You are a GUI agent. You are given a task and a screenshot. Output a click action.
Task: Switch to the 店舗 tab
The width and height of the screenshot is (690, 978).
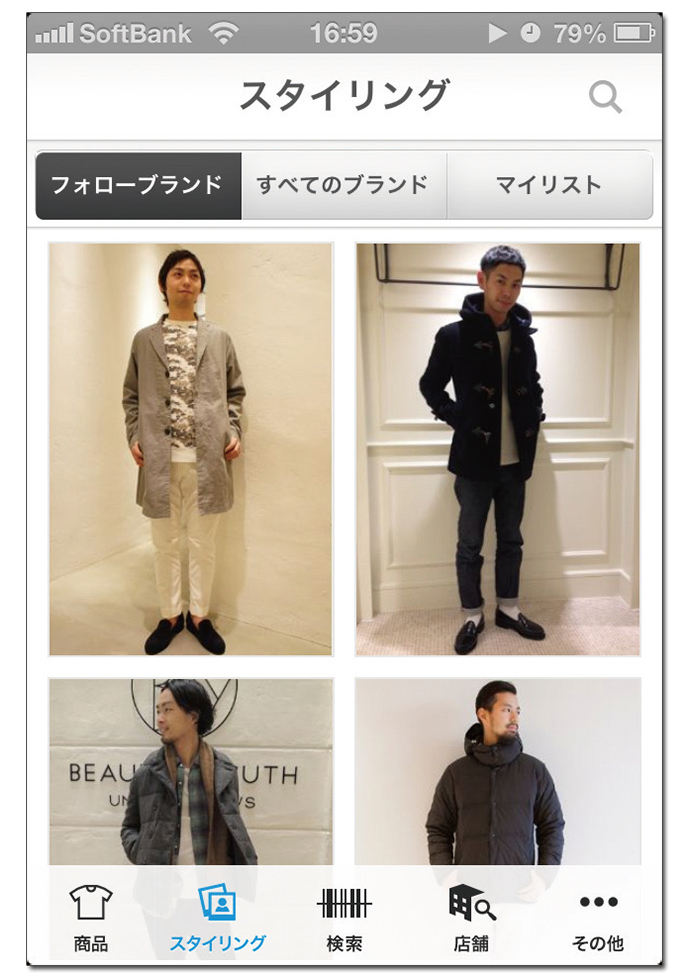click(471, 917)
